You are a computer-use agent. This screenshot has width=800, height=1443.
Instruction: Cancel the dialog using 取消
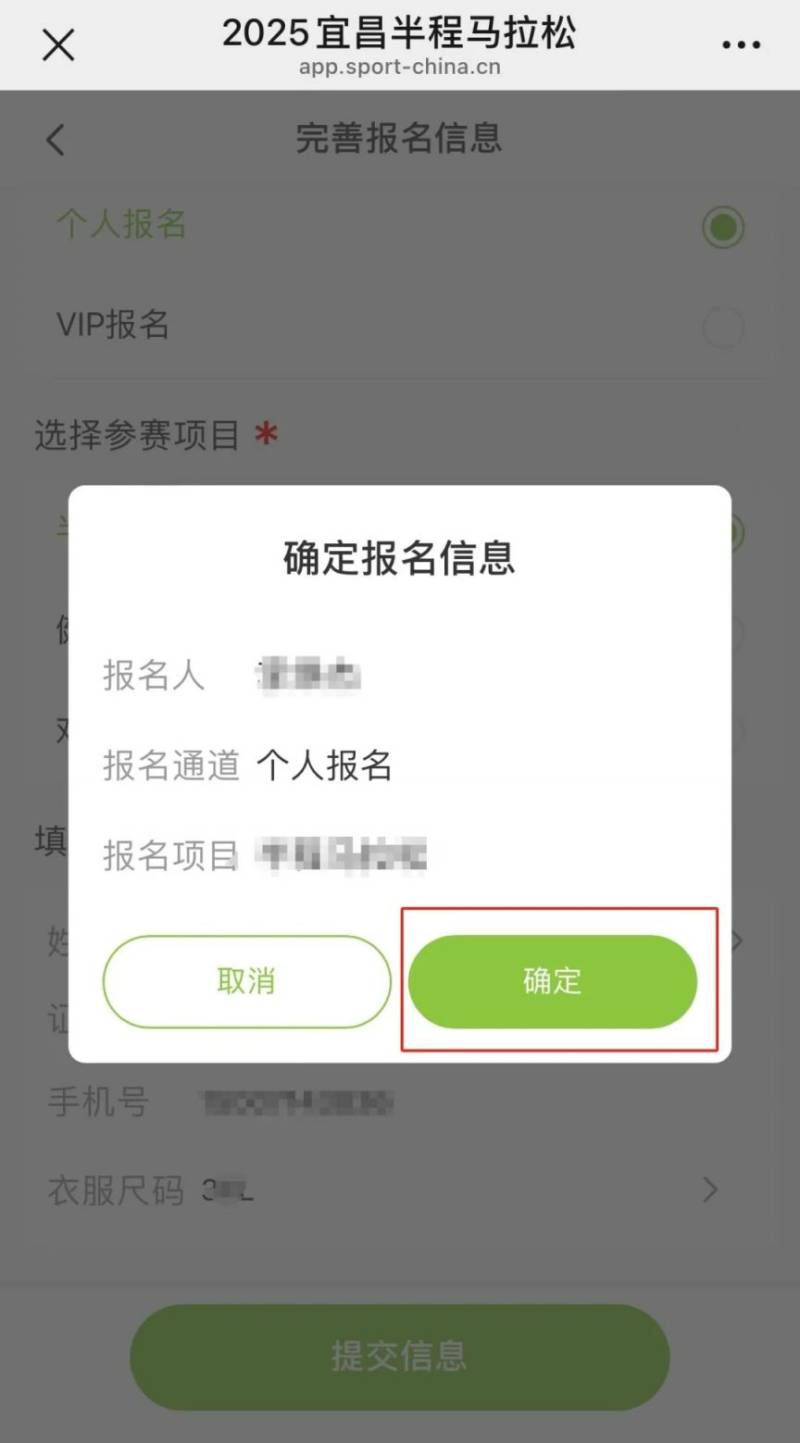[246, 981]
